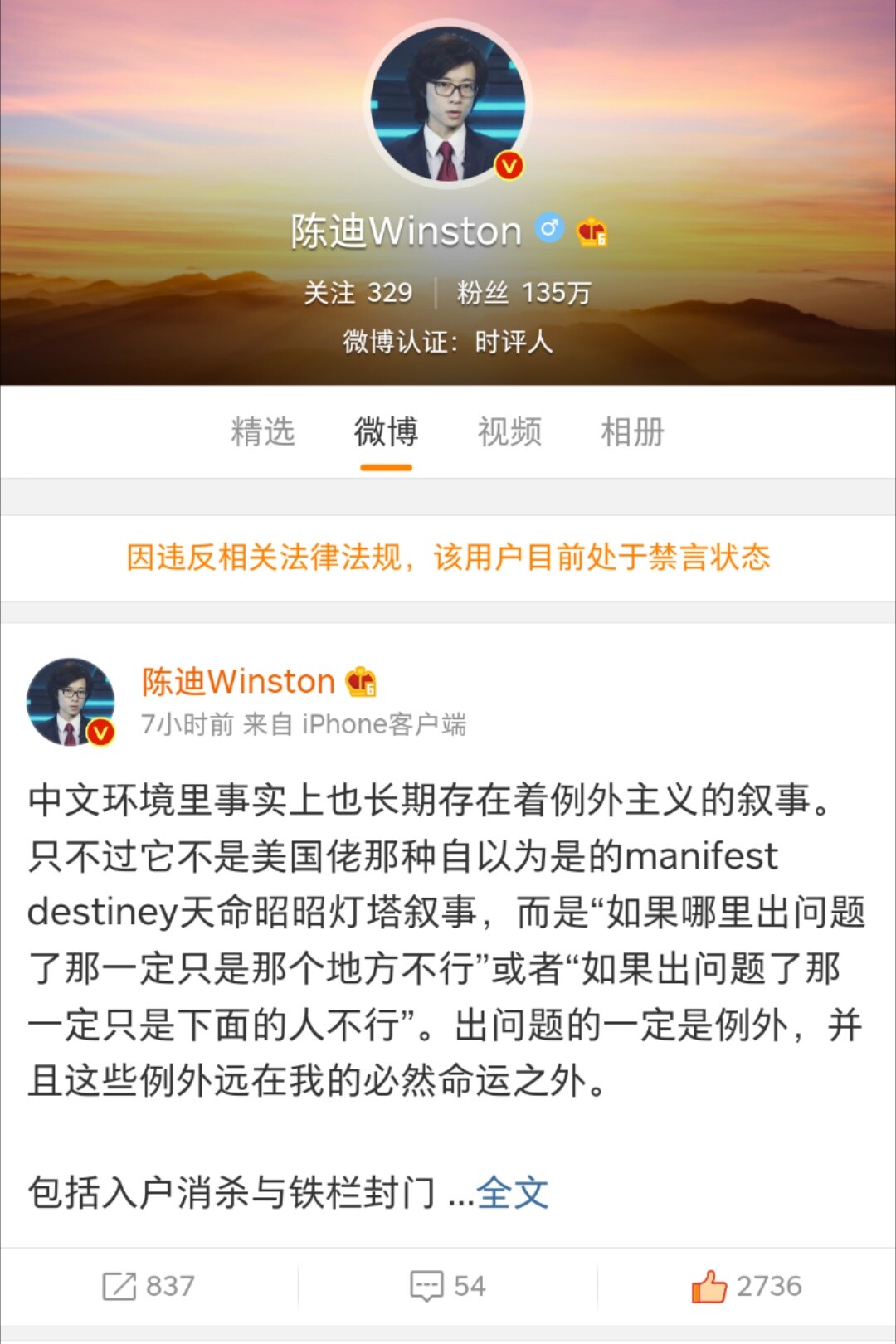Select the 微博 tab
The width and height of the screenshot is (896, 1344).
tap(386, 432)
